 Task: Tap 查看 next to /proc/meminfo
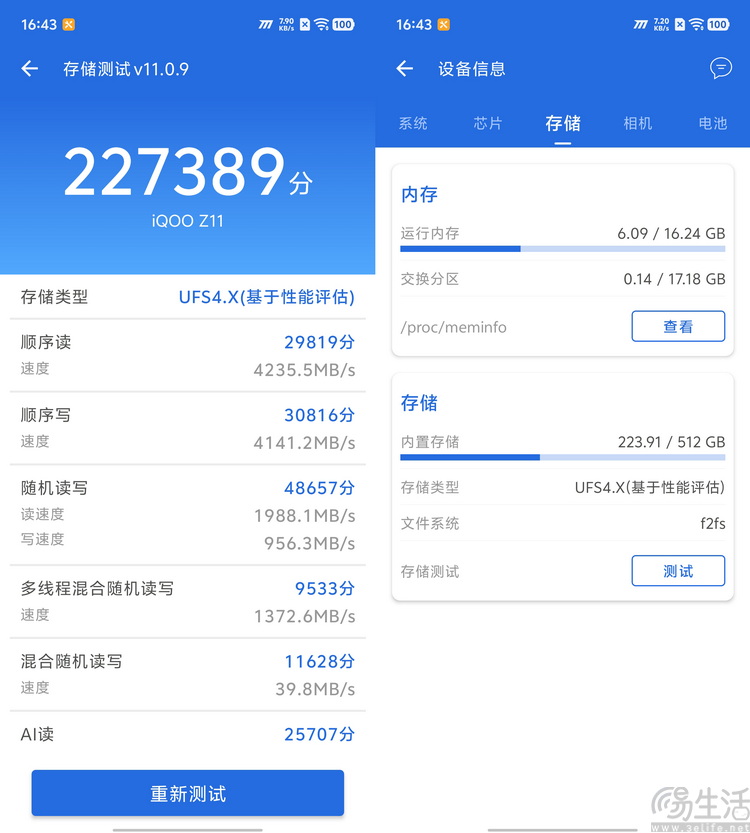pyautogui.click(x=678, y=326)
